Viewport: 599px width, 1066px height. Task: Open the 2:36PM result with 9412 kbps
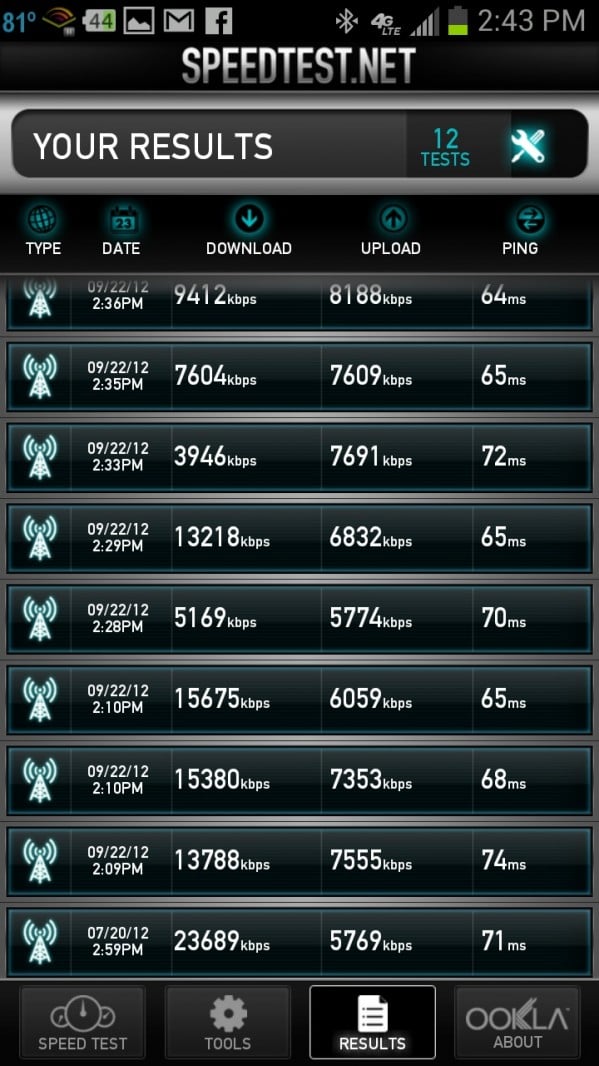point(299,303)
